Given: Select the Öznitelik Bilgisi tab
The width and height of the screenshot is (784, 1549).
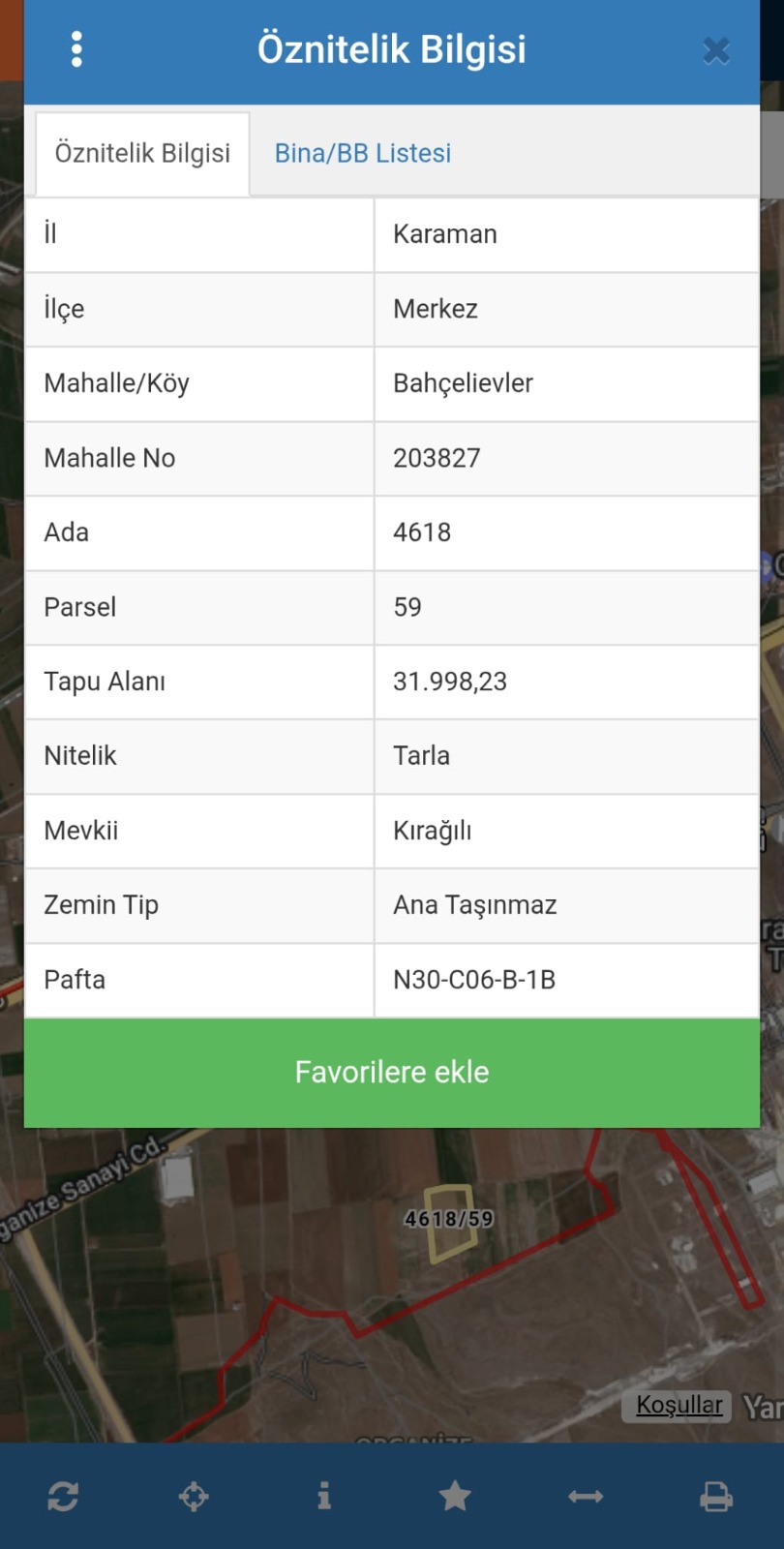Looking at the screenshot, I should [x=141, y=152].
